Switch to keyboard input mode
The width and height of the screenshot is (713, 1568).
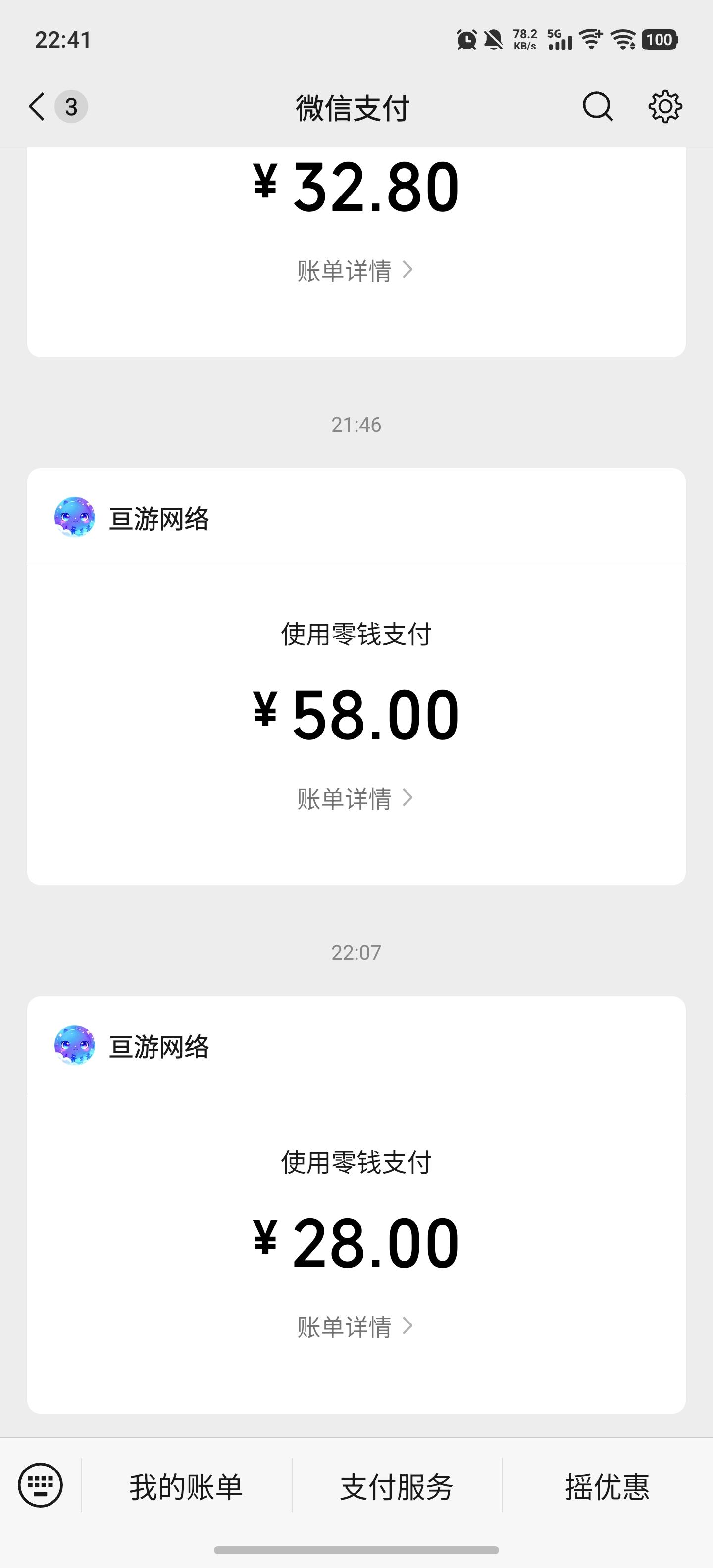(x=40, y=1485)
